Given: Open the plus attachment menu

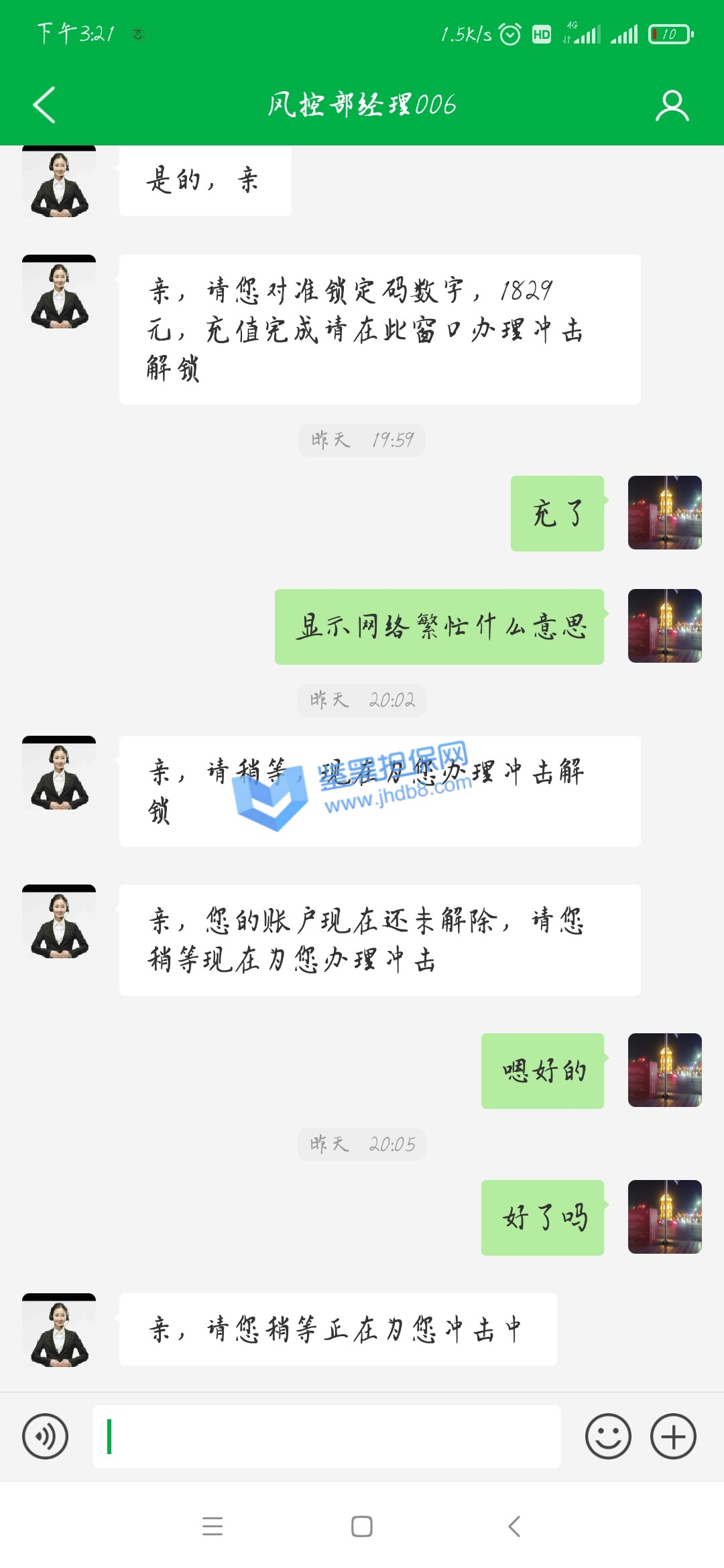Looking at the screenshot, I should pyautogui.click(x=673, y=1436).
